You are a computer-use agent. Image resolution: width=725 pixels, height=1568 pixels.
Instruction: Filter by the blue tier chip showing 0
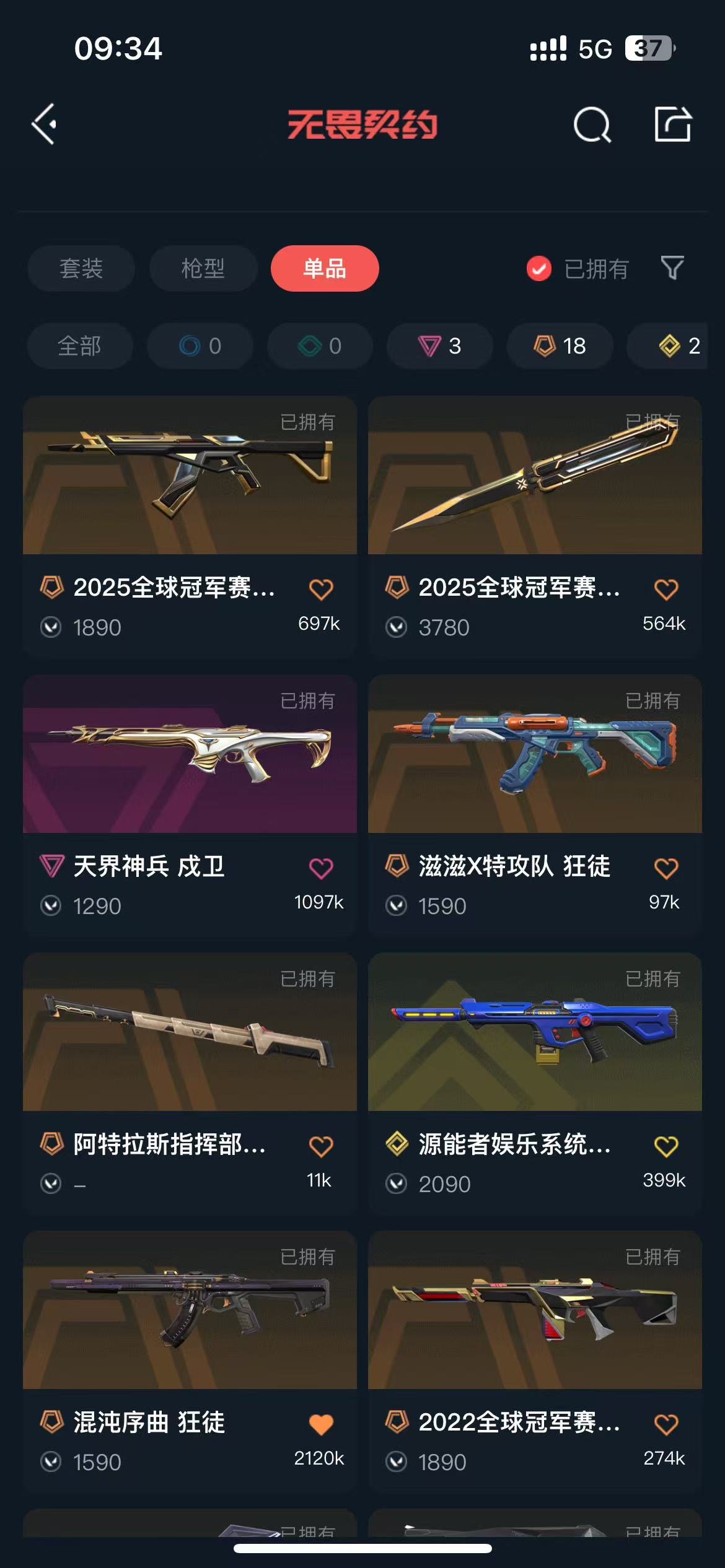click(x=200, y=346)
